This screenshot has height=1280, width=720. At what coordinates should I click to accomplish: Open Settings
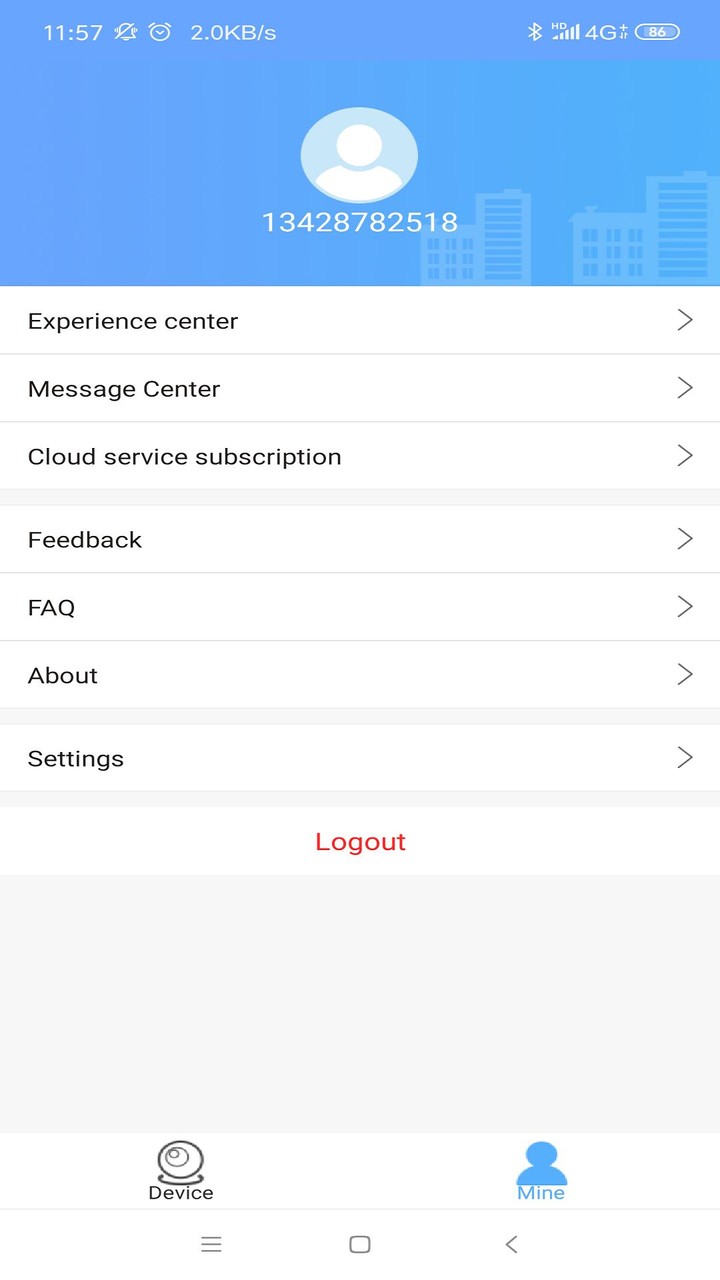point(360,758)
